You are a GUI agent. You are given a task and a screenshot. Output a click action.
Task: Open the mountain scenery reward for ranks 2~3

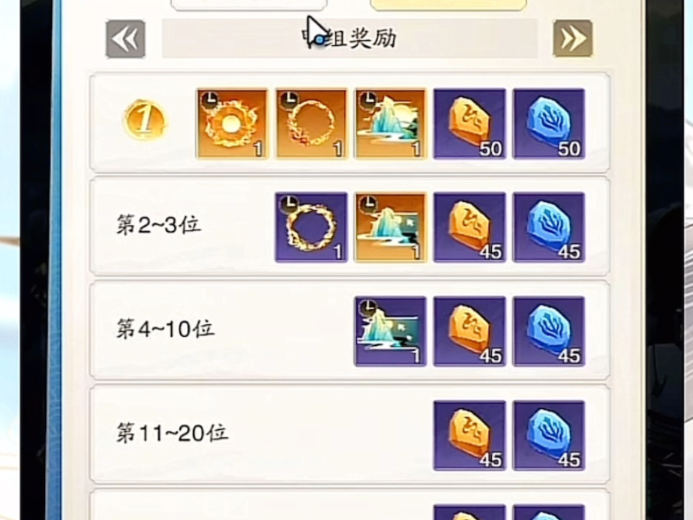(x=390, y=227)
